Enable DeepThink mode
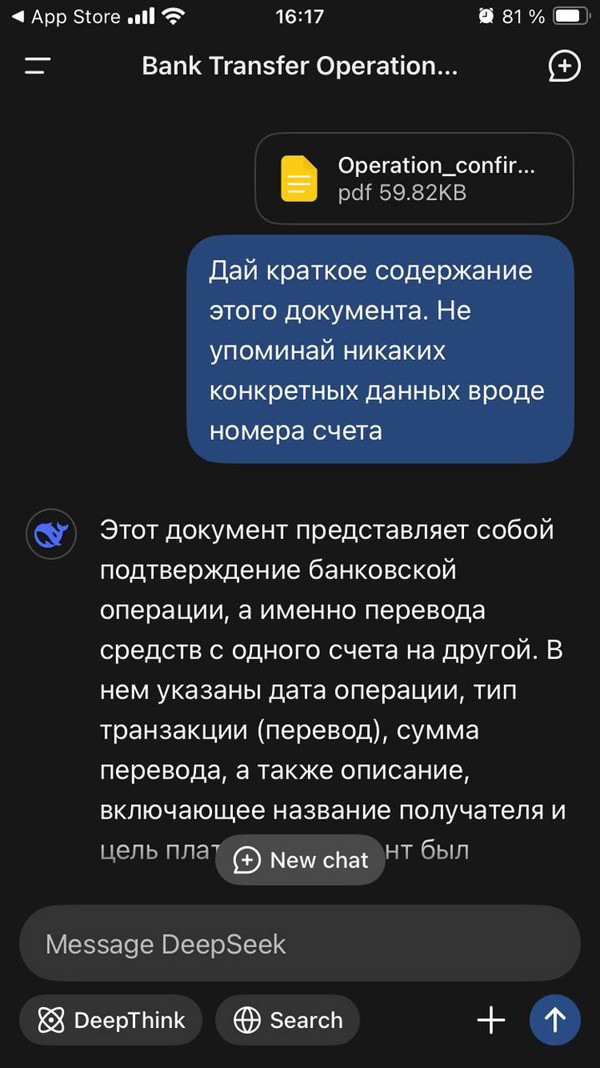Screen dimensions: 600x1068 coord(111,1020)
